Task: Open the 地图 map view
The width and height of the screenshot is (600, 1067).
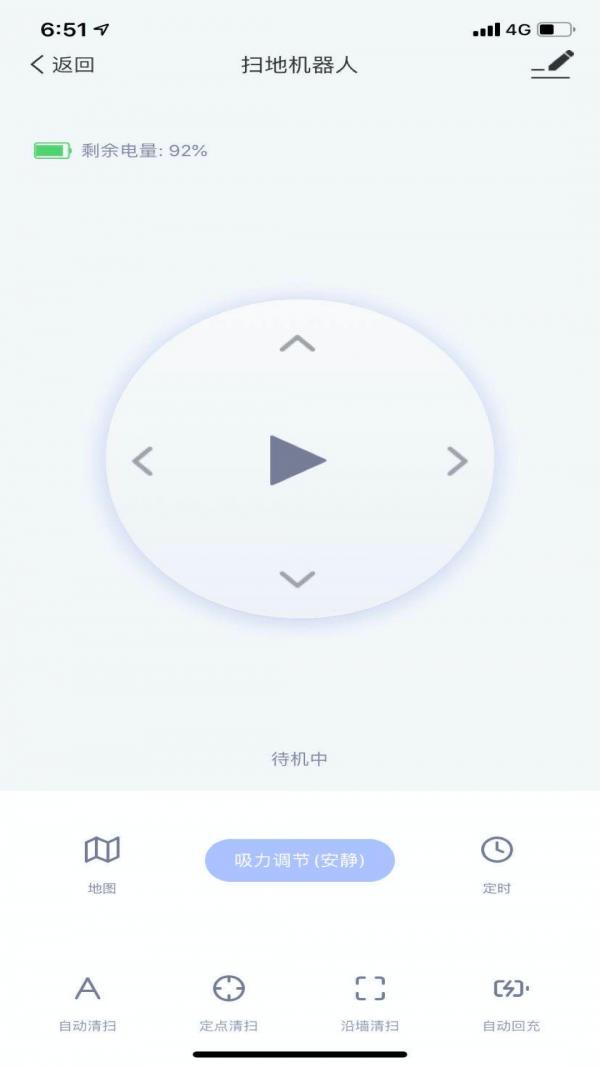Action: (x=102, y=862)
